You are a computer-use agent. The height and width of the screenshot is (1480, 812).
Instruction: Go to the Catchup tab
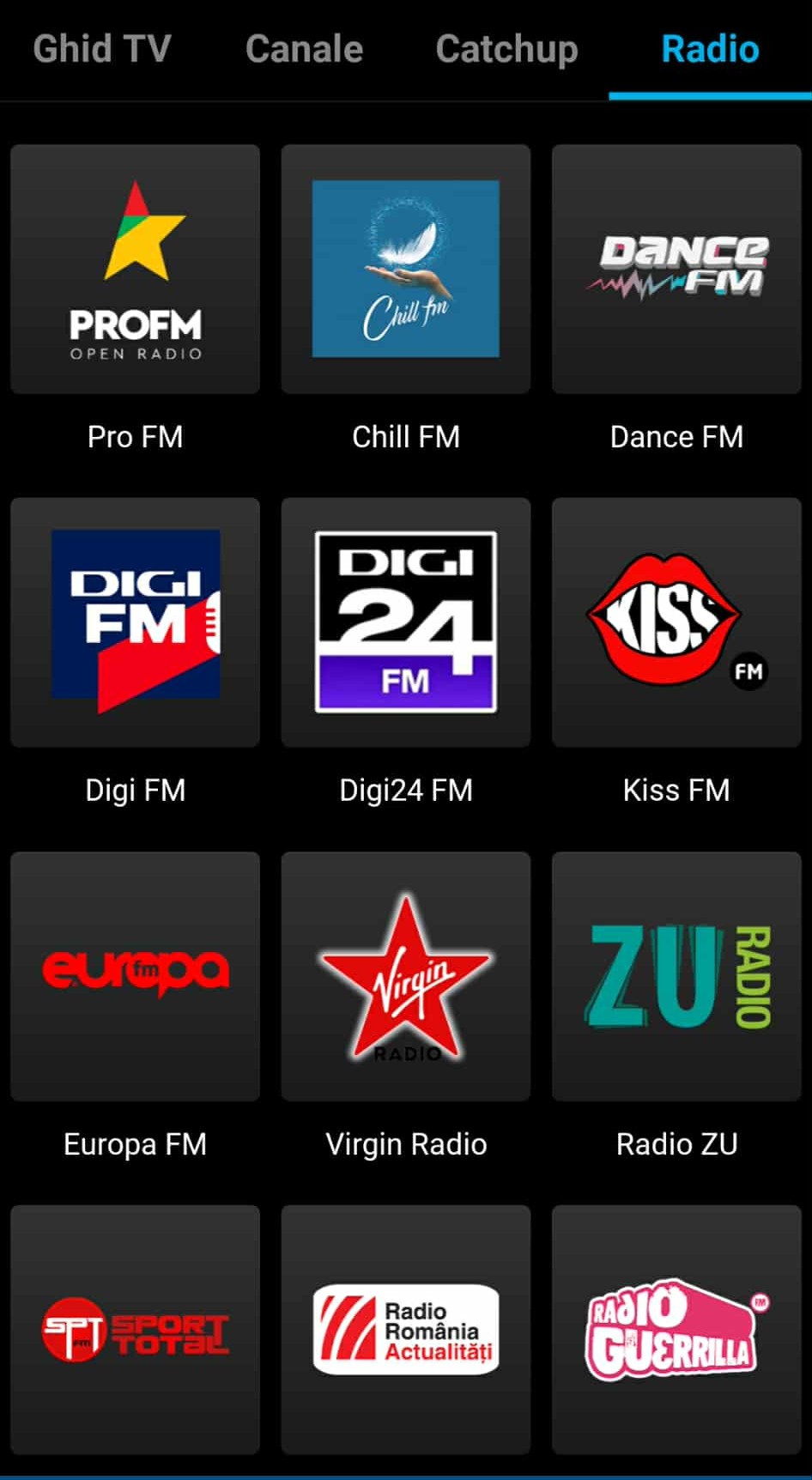(x=506, y=49)
